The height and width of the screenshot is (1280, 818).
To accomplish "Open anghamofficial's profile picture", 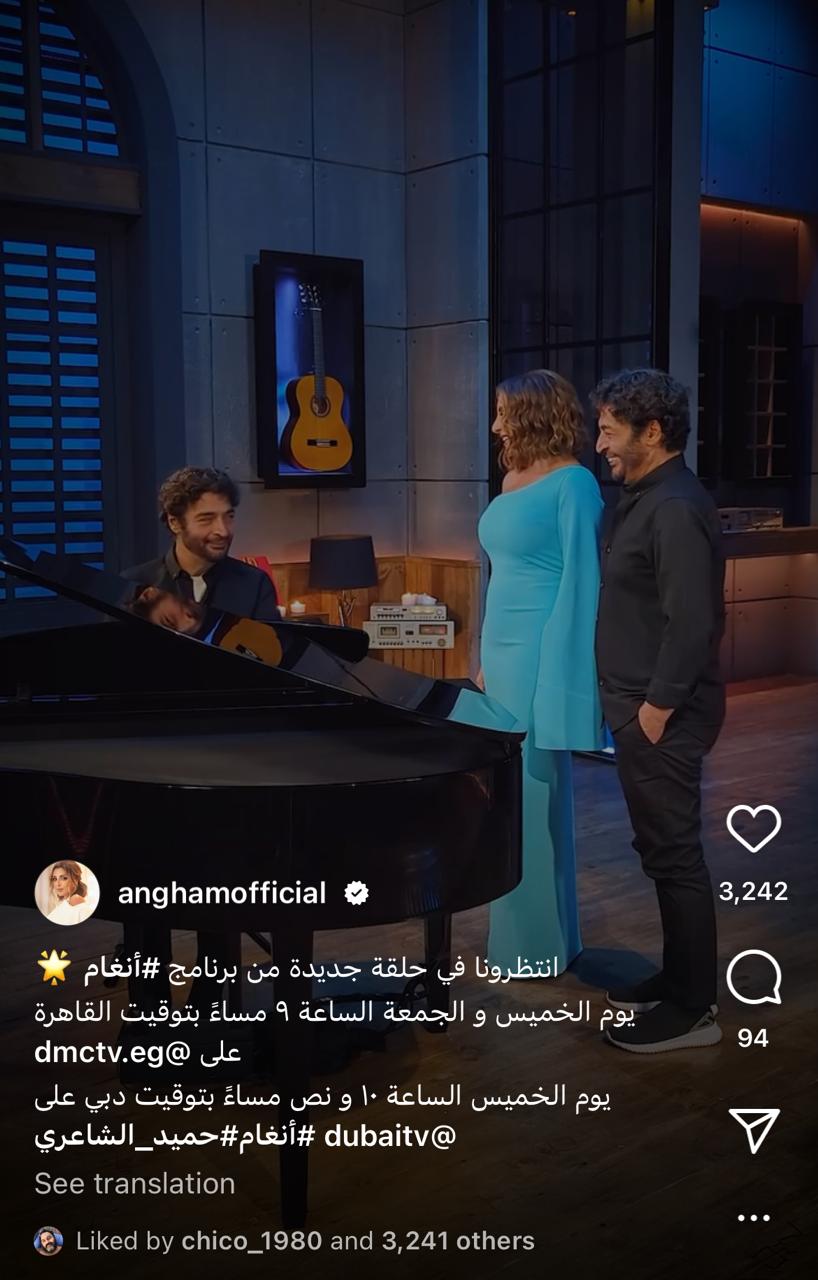I will coord(67,892).
